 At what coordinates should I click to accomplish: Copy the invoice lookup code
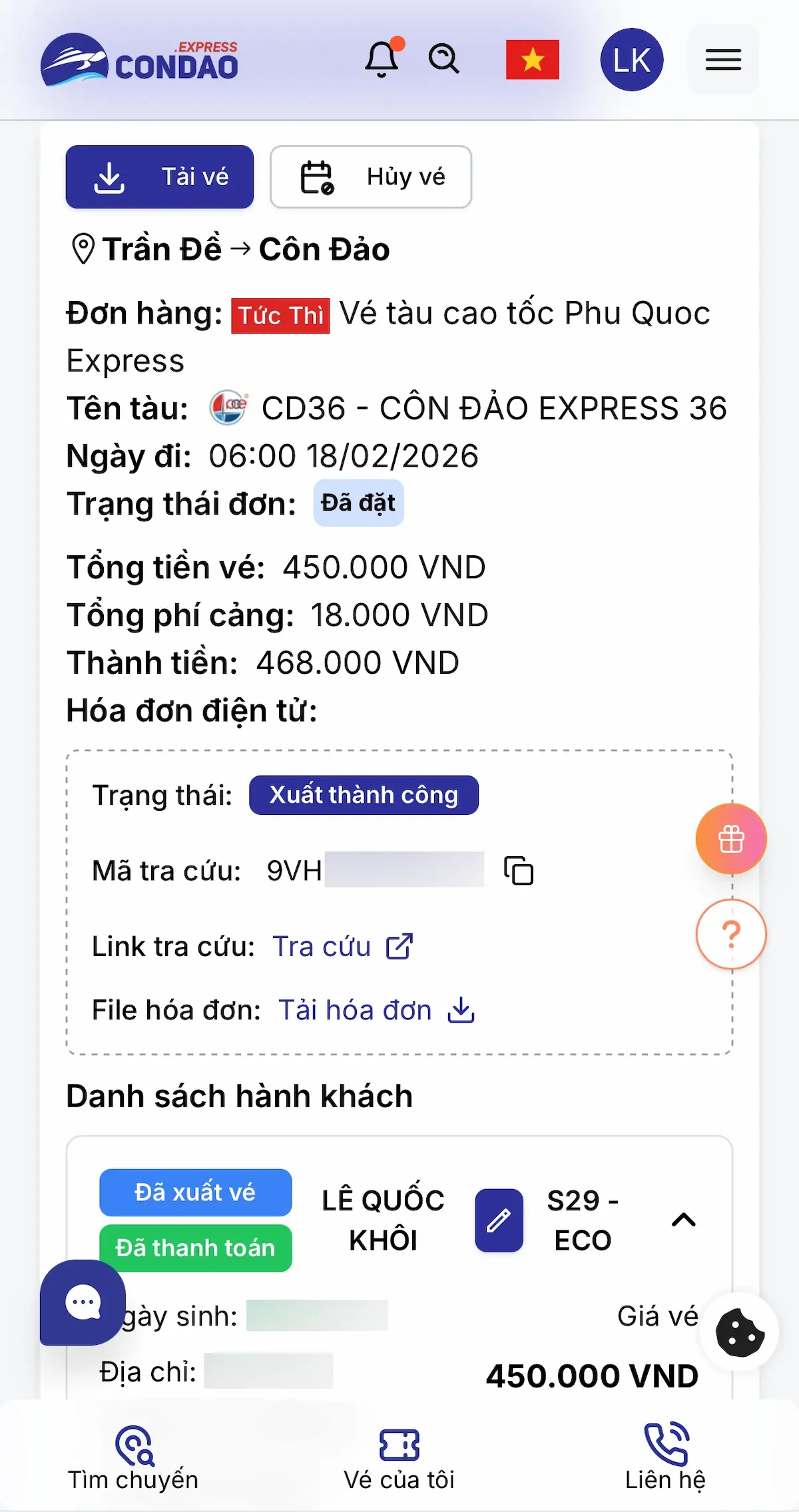pyautogui.click(x=519, y=870)
